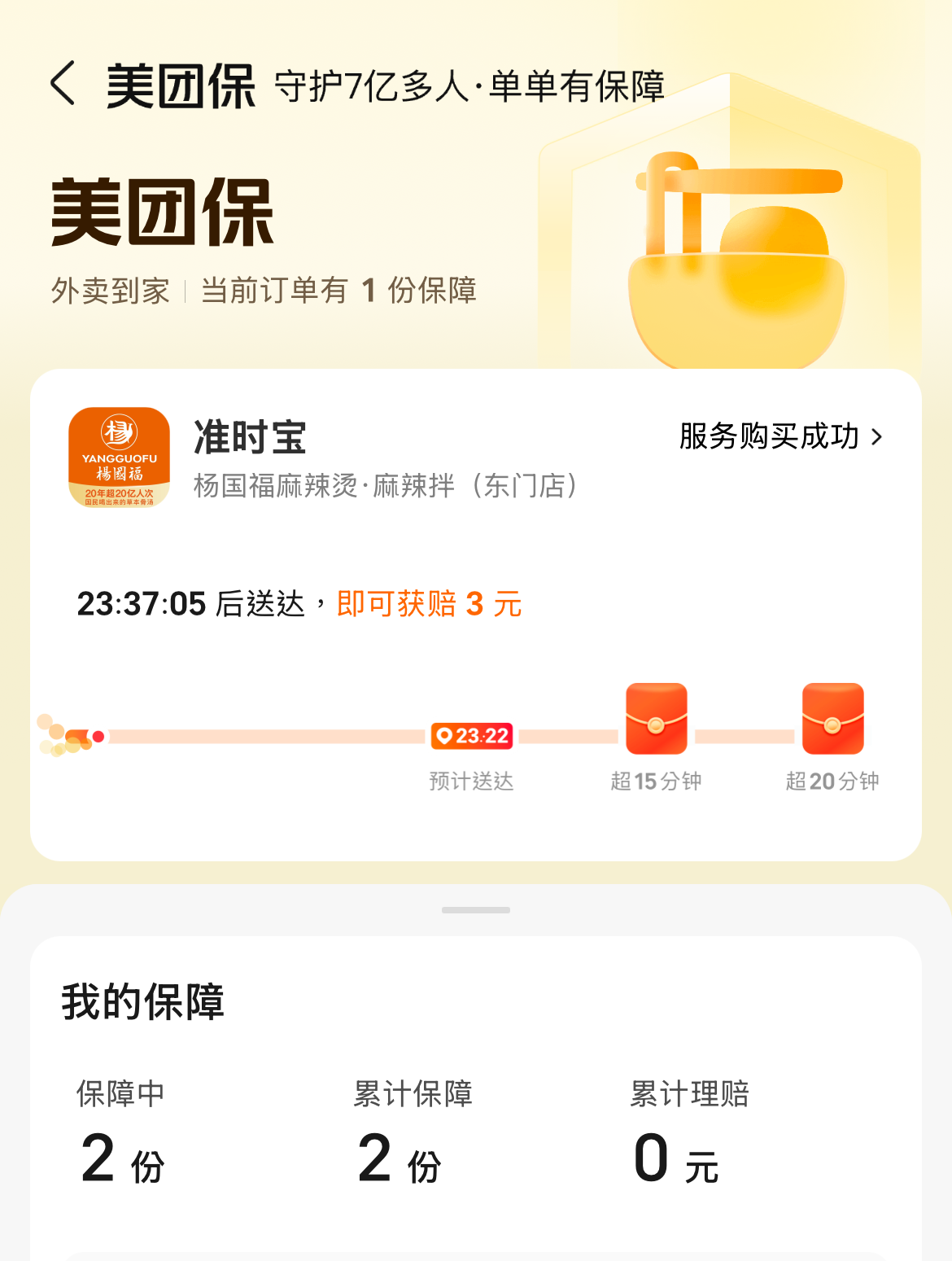Click the delivery countdown progress bar

tap(285, 737)
